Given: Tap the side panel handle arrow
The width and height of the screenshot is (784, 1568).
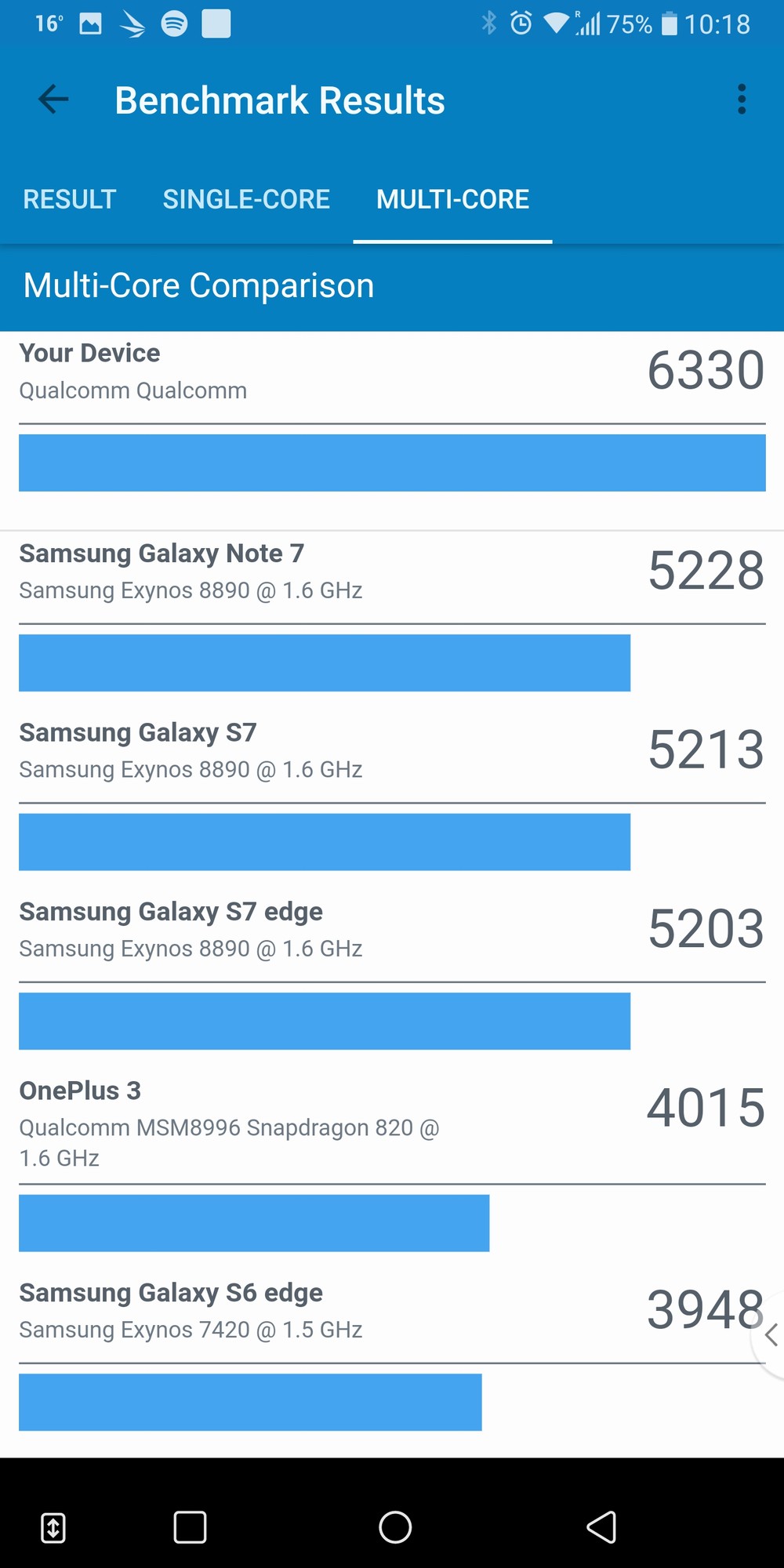Looking at the screenshot, I should click(771, 1334).
